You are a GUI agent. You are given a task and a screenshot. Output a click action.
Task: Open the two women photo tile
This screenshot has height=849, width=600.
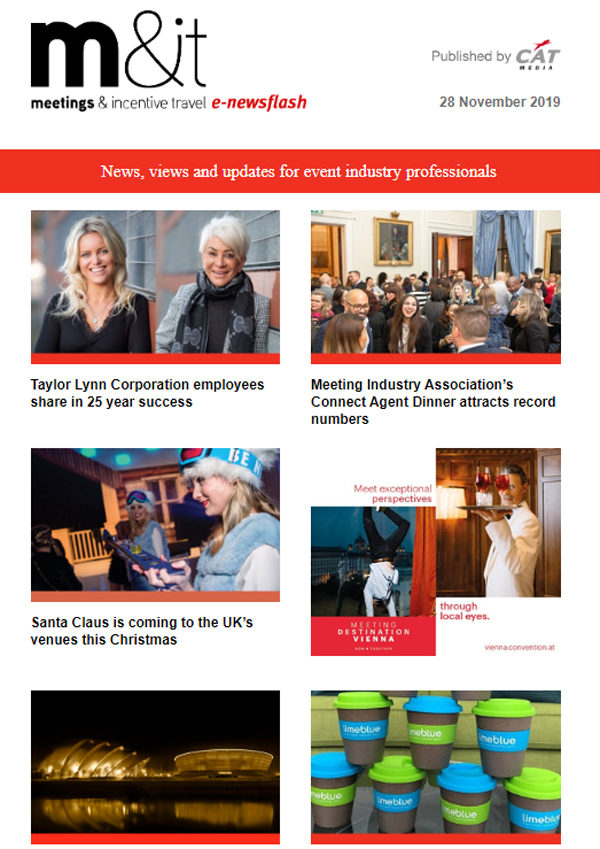point(155,283)
